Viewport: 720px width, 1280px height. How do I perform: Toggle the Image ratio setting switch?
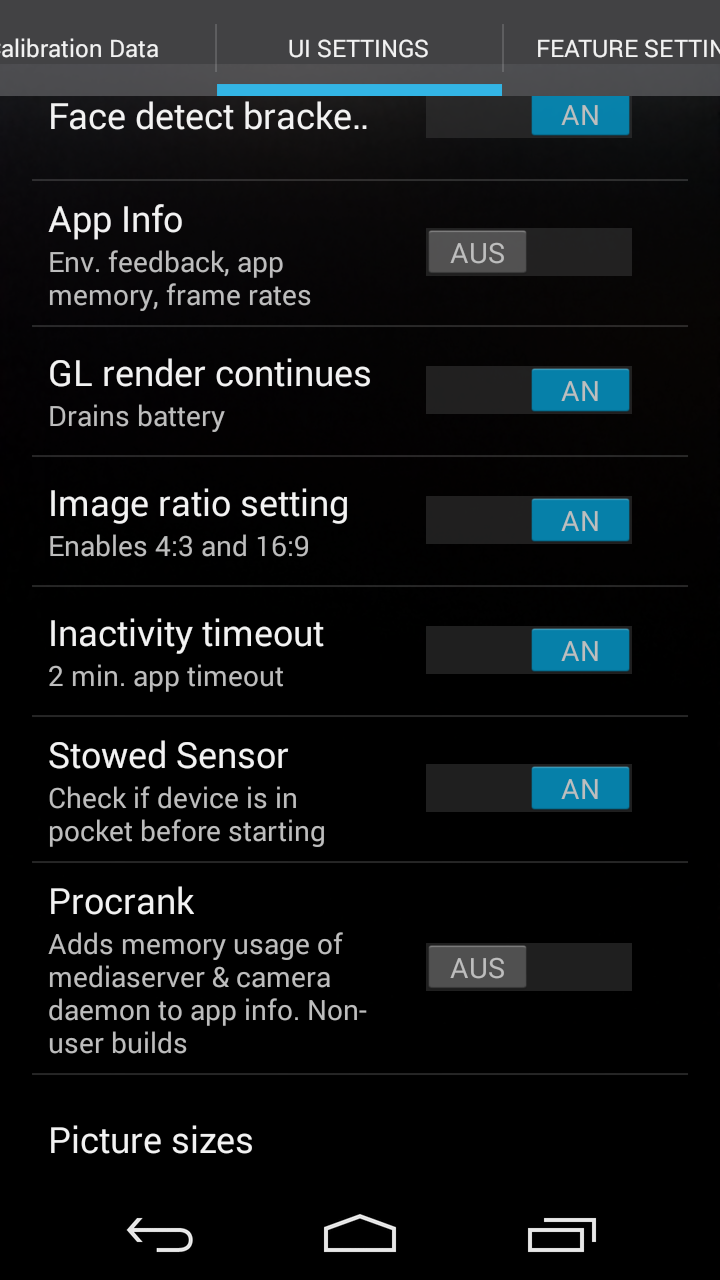(529, 520)
